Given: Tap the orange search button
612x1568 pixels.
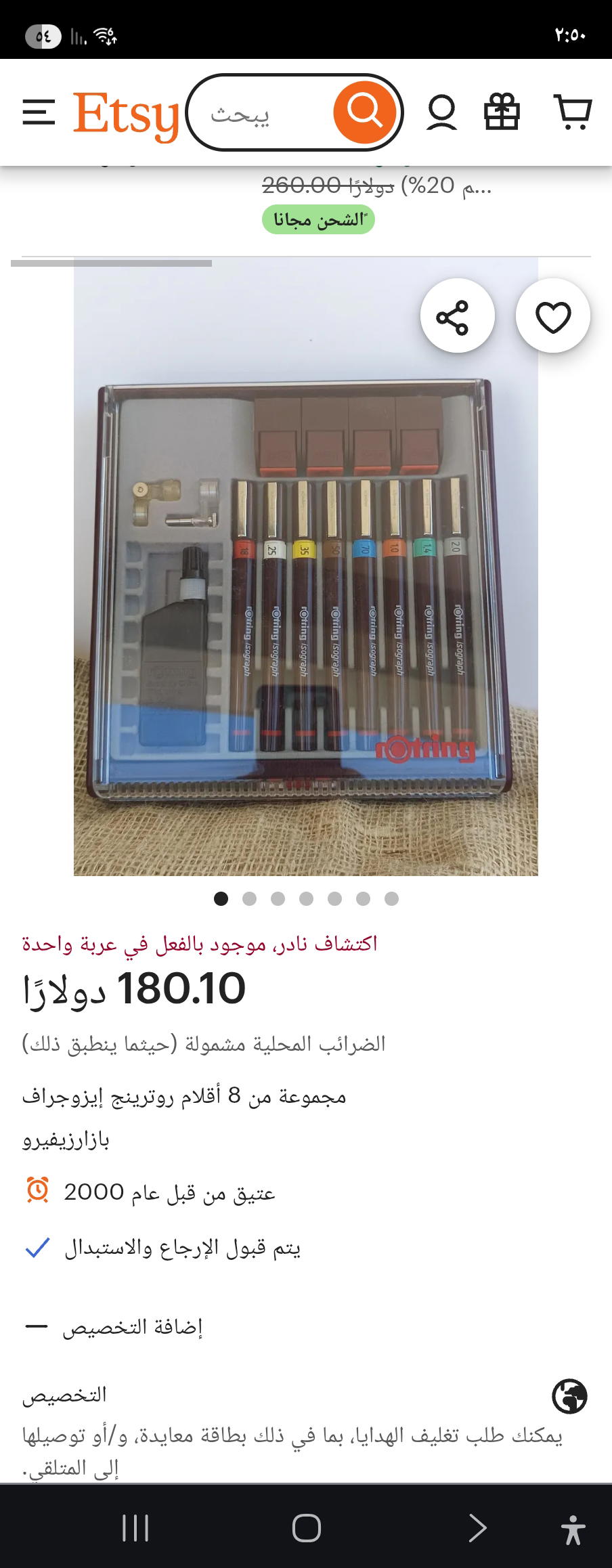Looking at the screenshot, I should (x=364, y=112).
